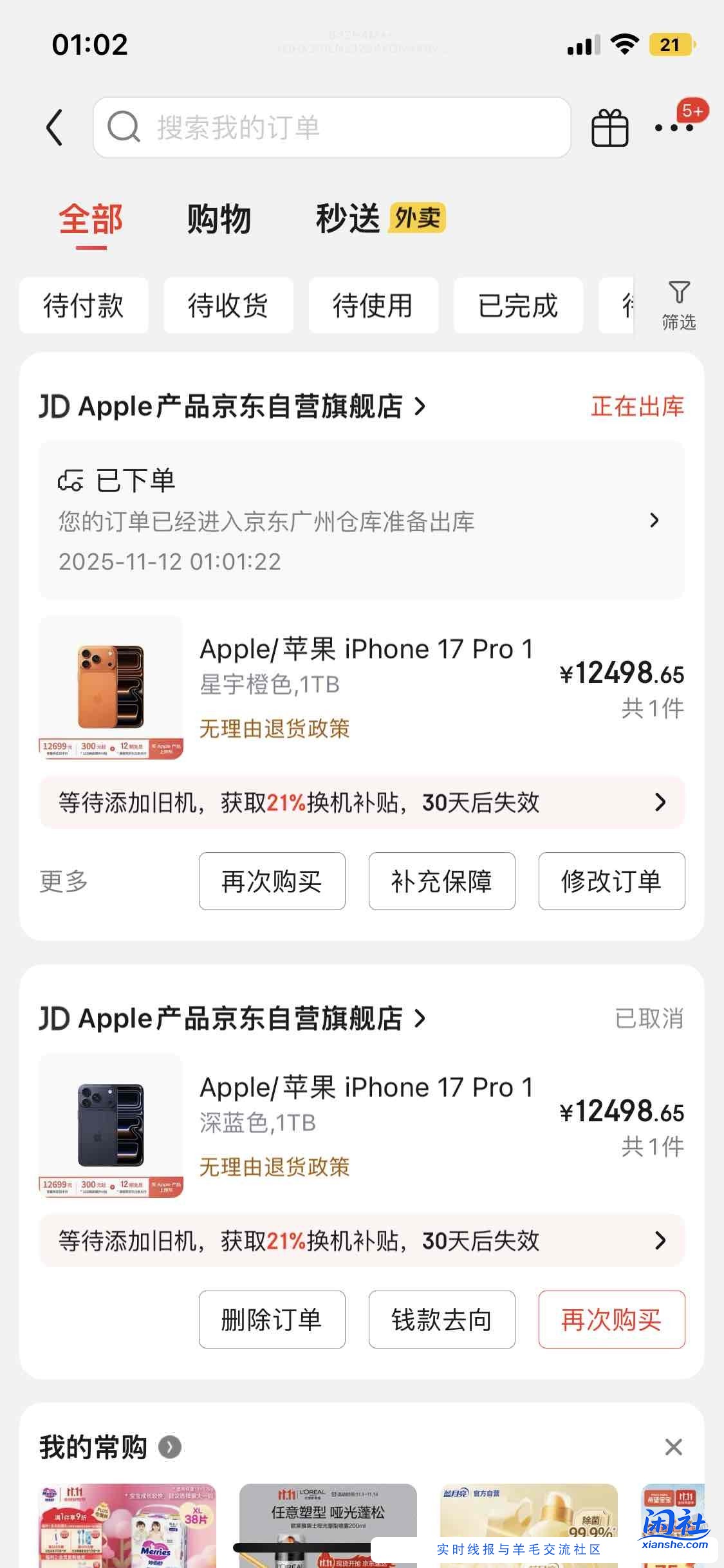Close the 我的常购 section with the X
The height and width of the screenshot is (1568, 724).
(673, 1448)
